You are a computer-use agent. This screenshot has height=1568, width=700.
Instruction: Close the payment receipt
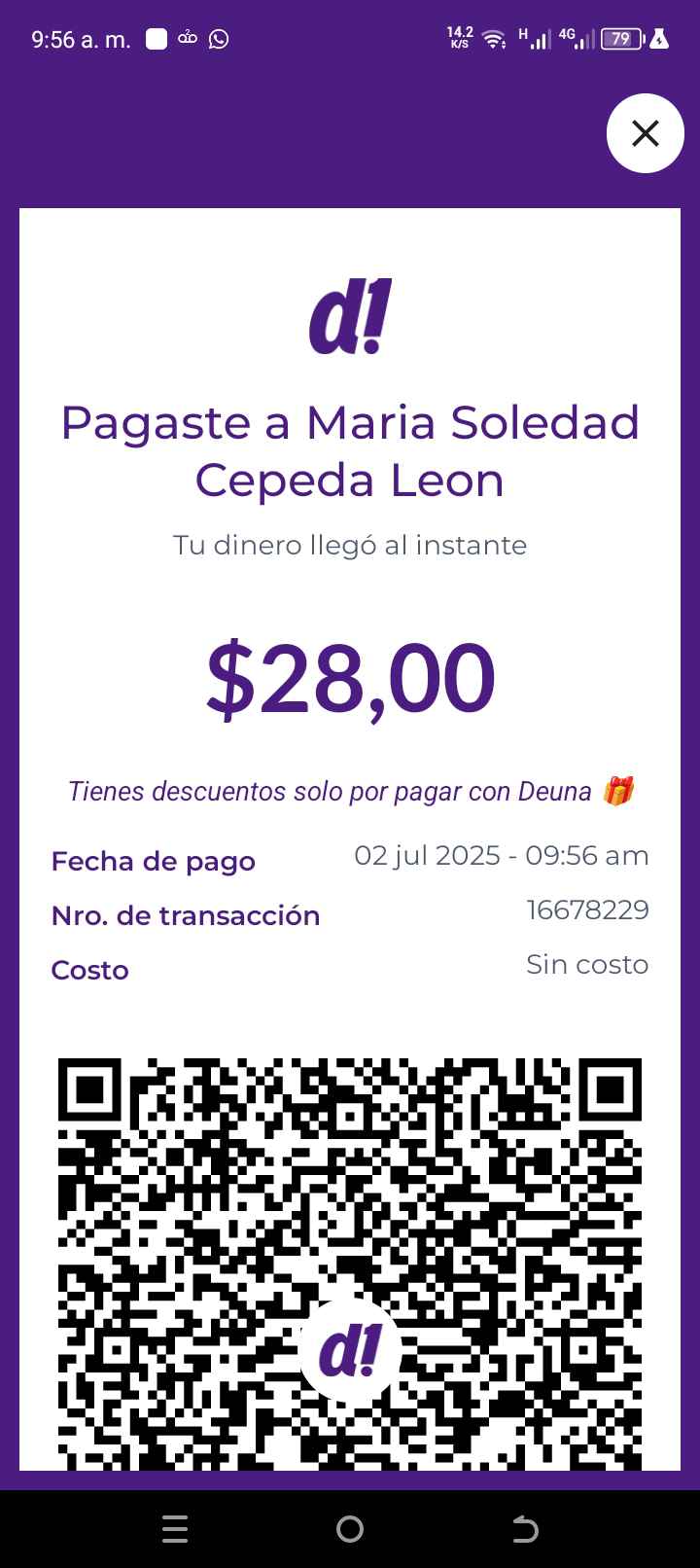[x=646, y=133]
